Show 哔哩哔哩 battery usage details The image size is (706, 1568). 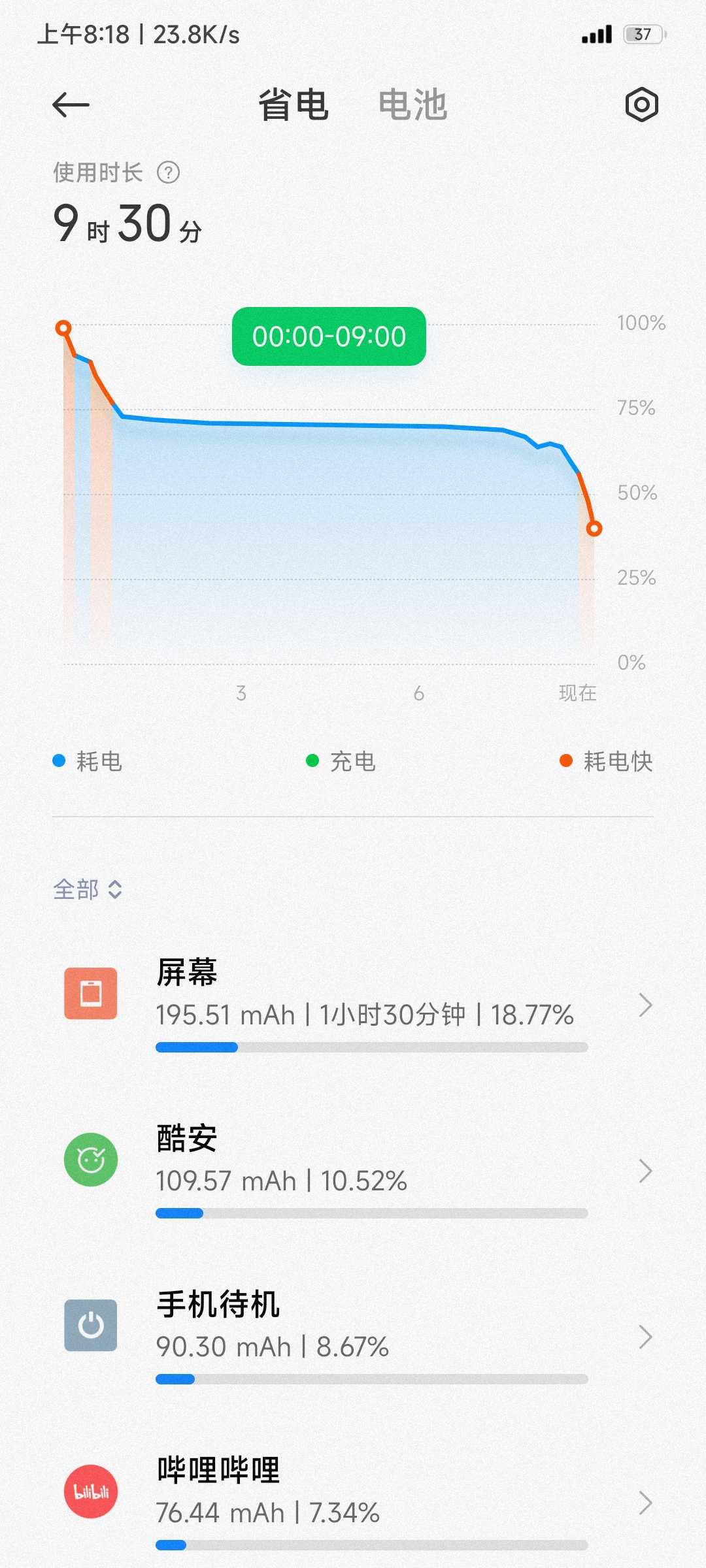click(x=366, y=1503)
